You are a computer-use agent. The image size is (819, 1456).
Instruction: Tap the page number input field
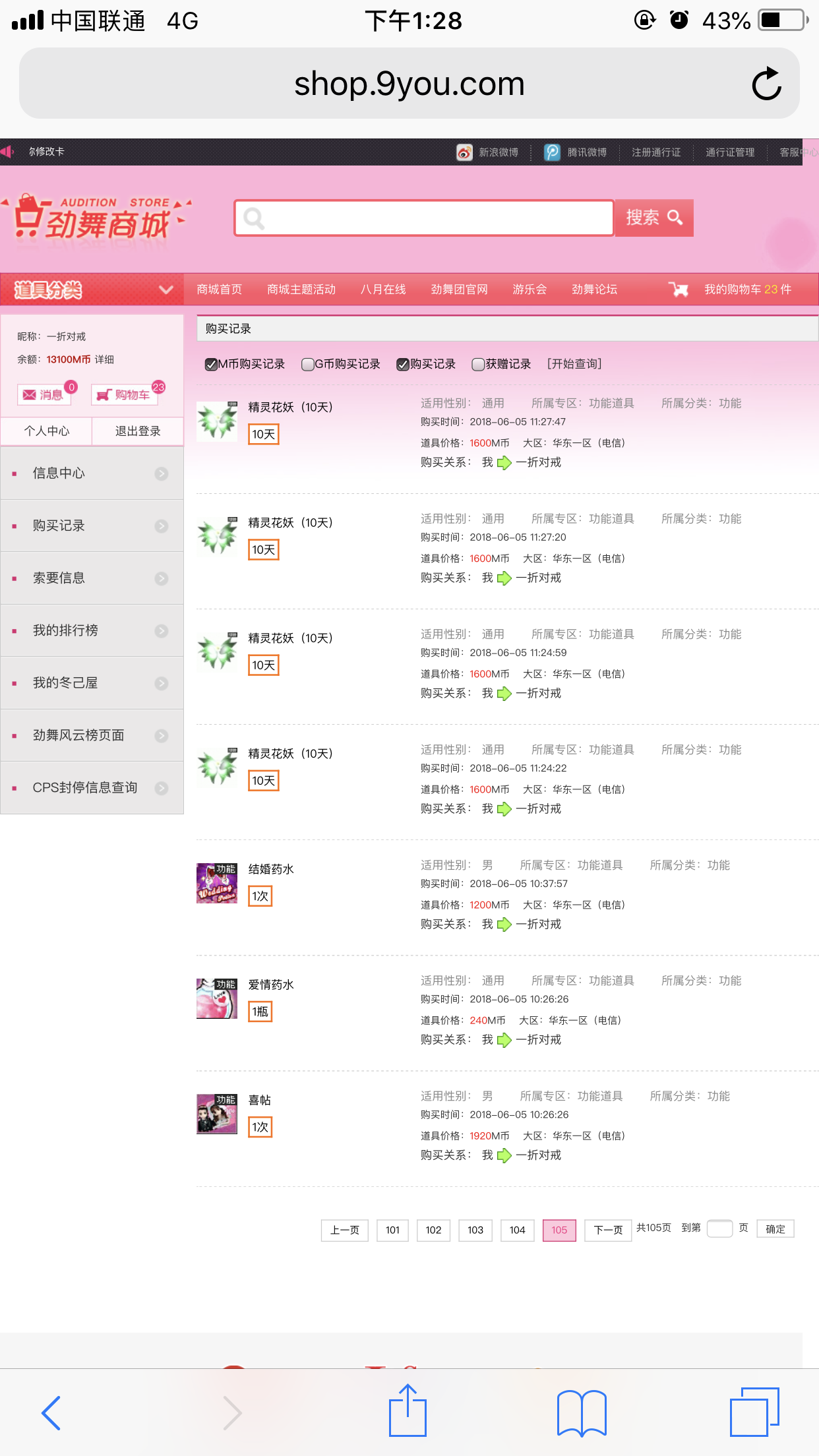[719, 1228]
